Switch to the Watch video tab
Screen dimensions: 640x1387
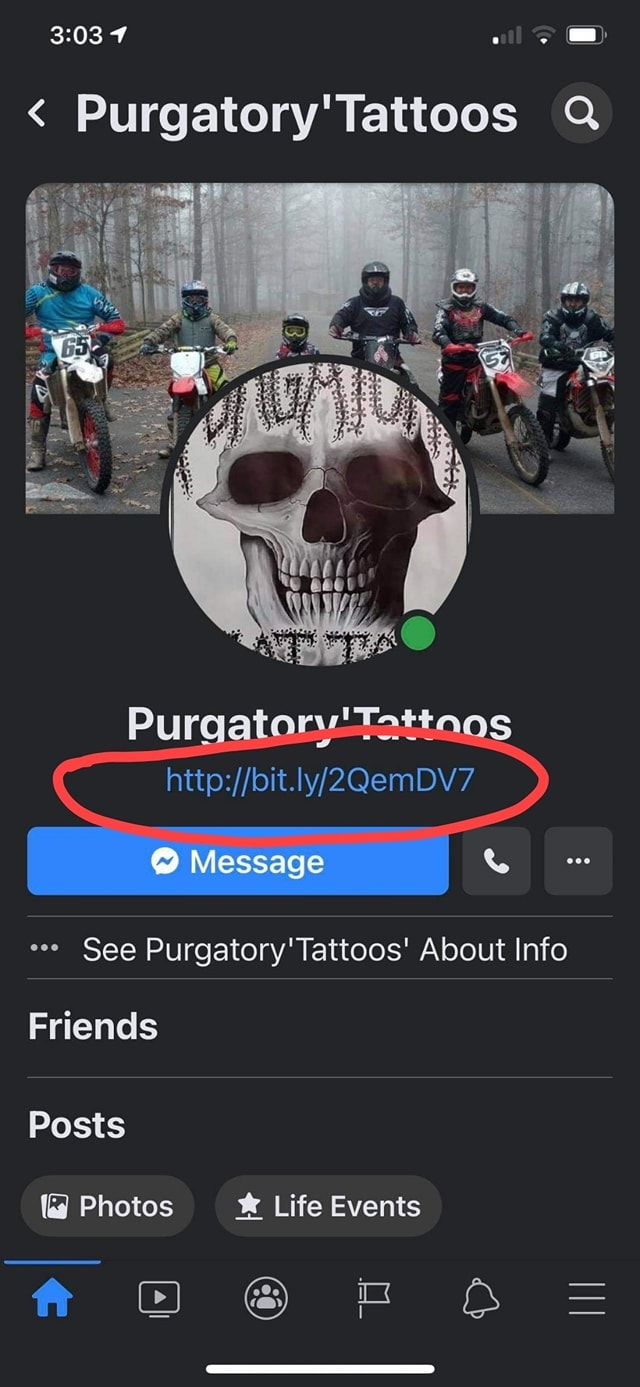(159, 1299)
